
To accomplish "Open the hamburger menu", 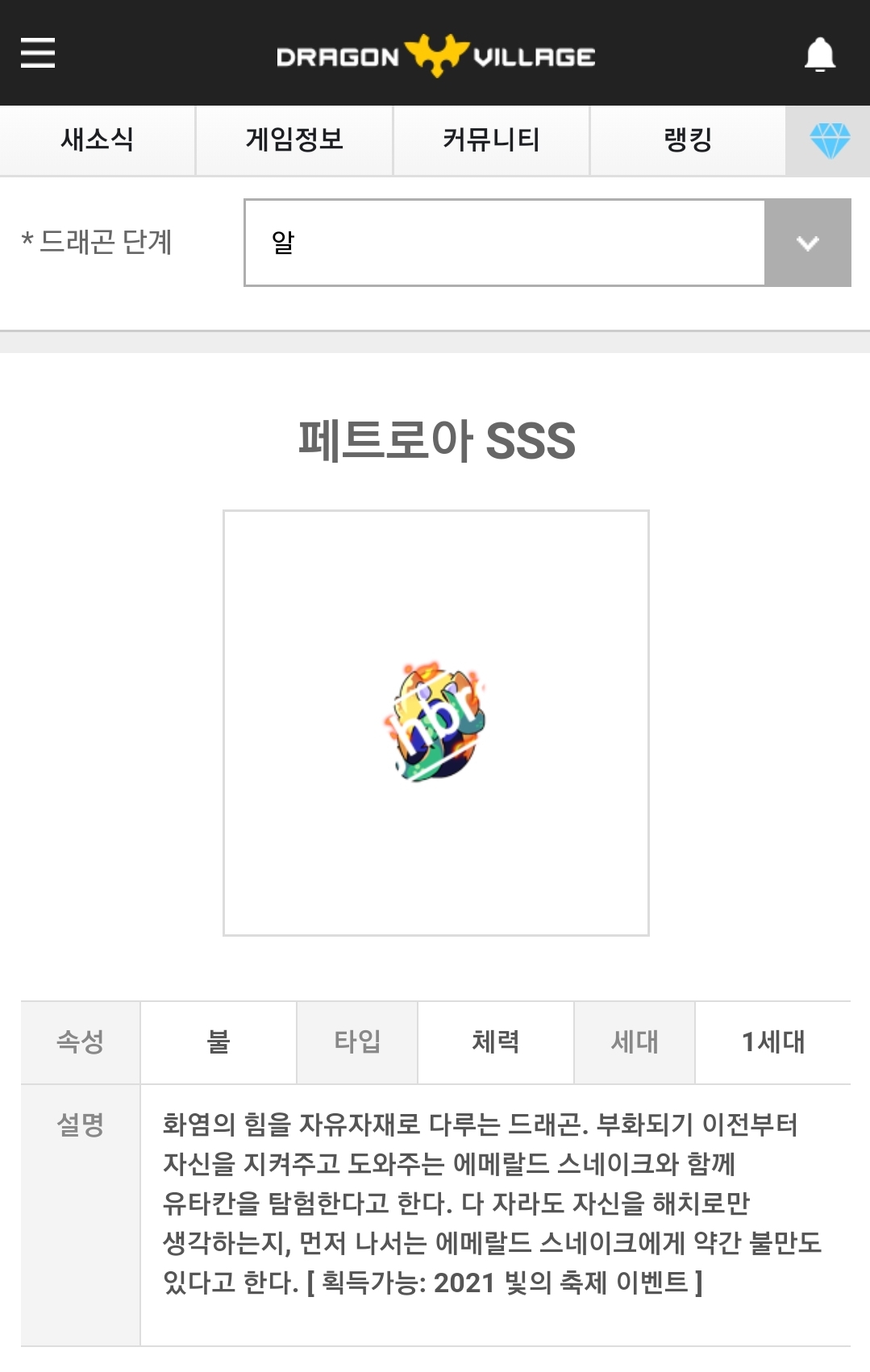I will coord(37,53).
